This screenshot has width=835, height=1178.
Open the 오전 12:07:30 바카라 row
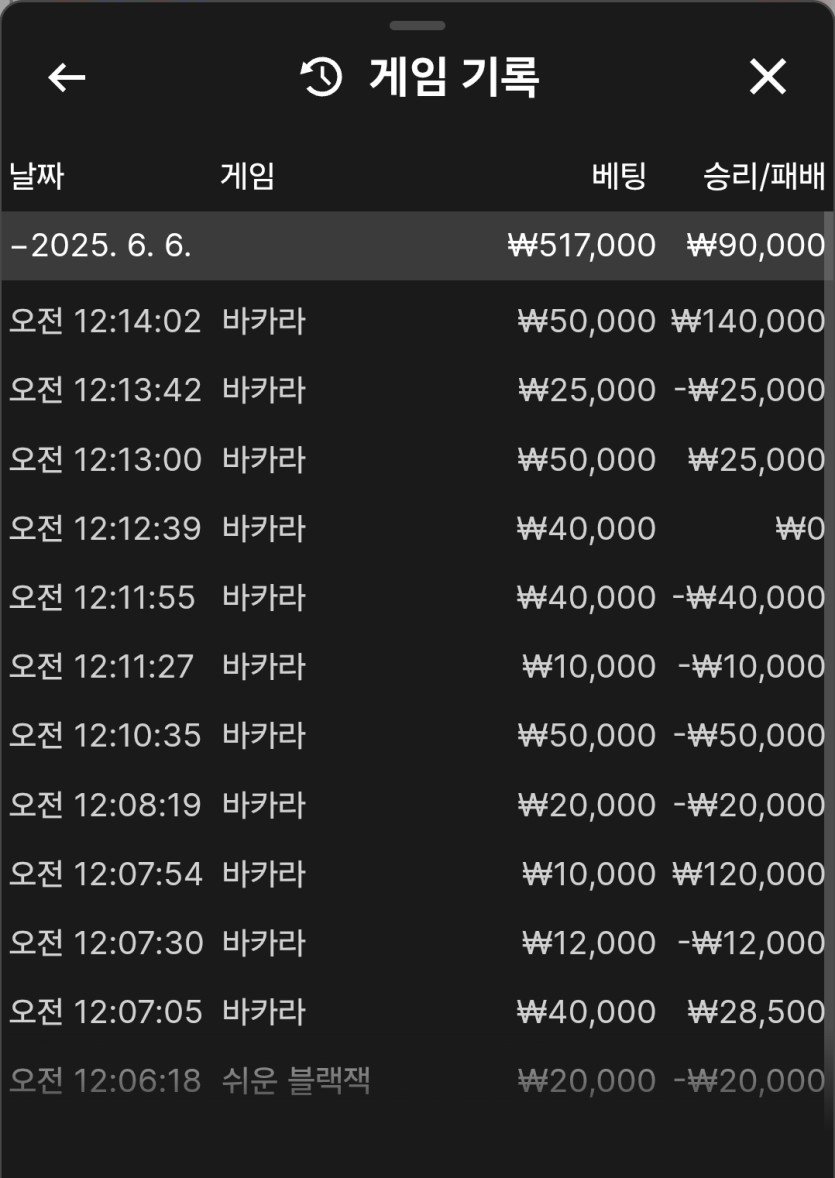click(417, 942)
